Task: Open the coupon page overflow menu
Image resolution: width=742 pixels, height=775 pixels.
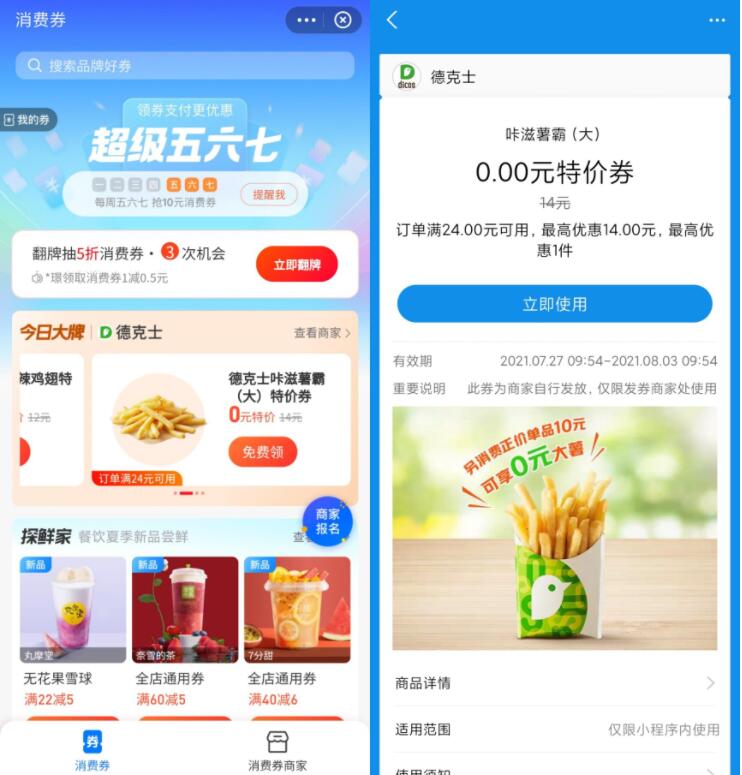Action: (x=717, y=20)
